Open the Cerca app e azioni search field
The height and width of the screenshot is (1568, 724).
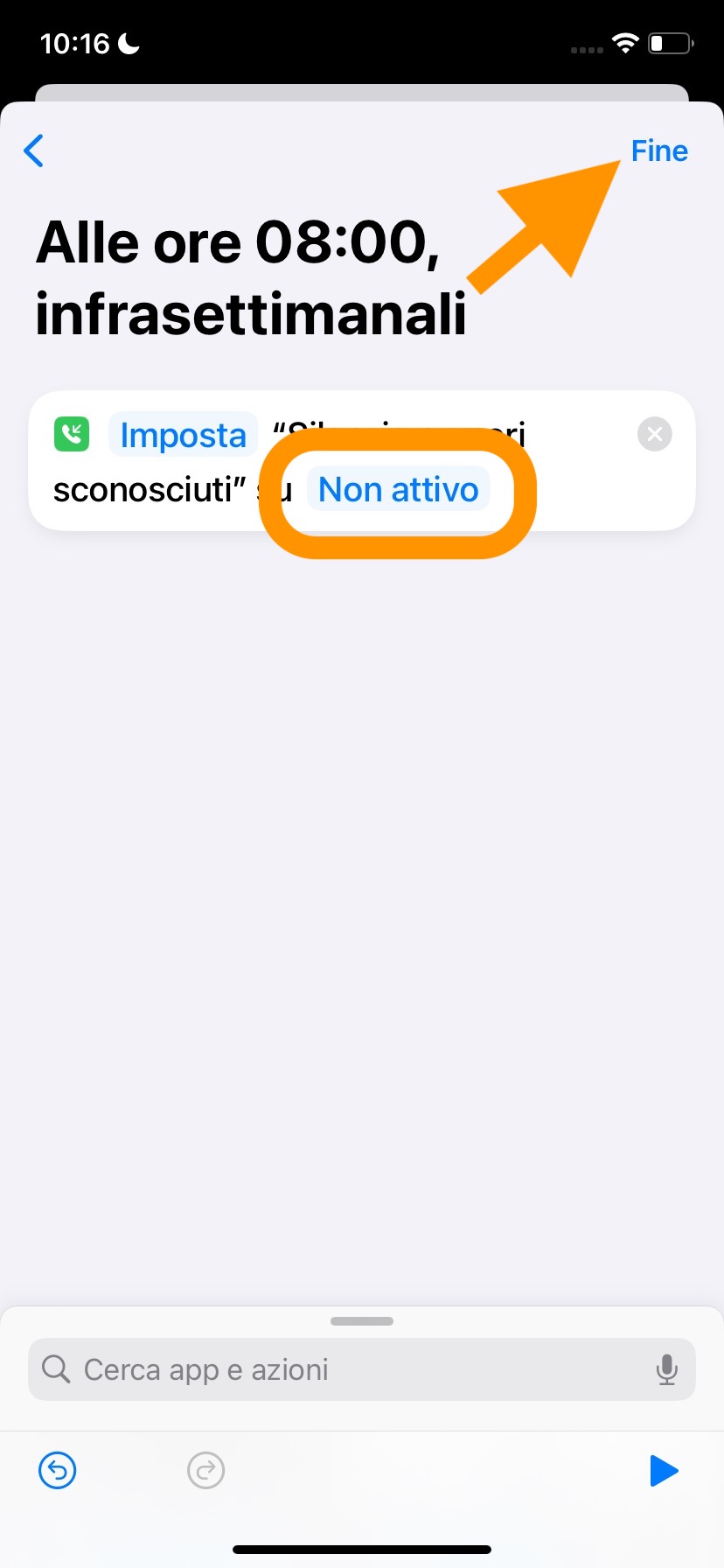350,1369
